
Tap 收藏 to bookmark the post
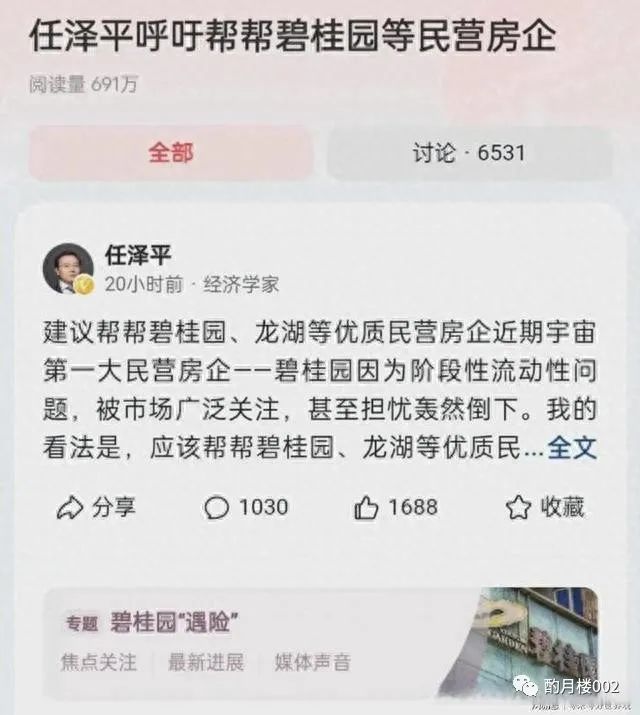click(x=545, y=507)
